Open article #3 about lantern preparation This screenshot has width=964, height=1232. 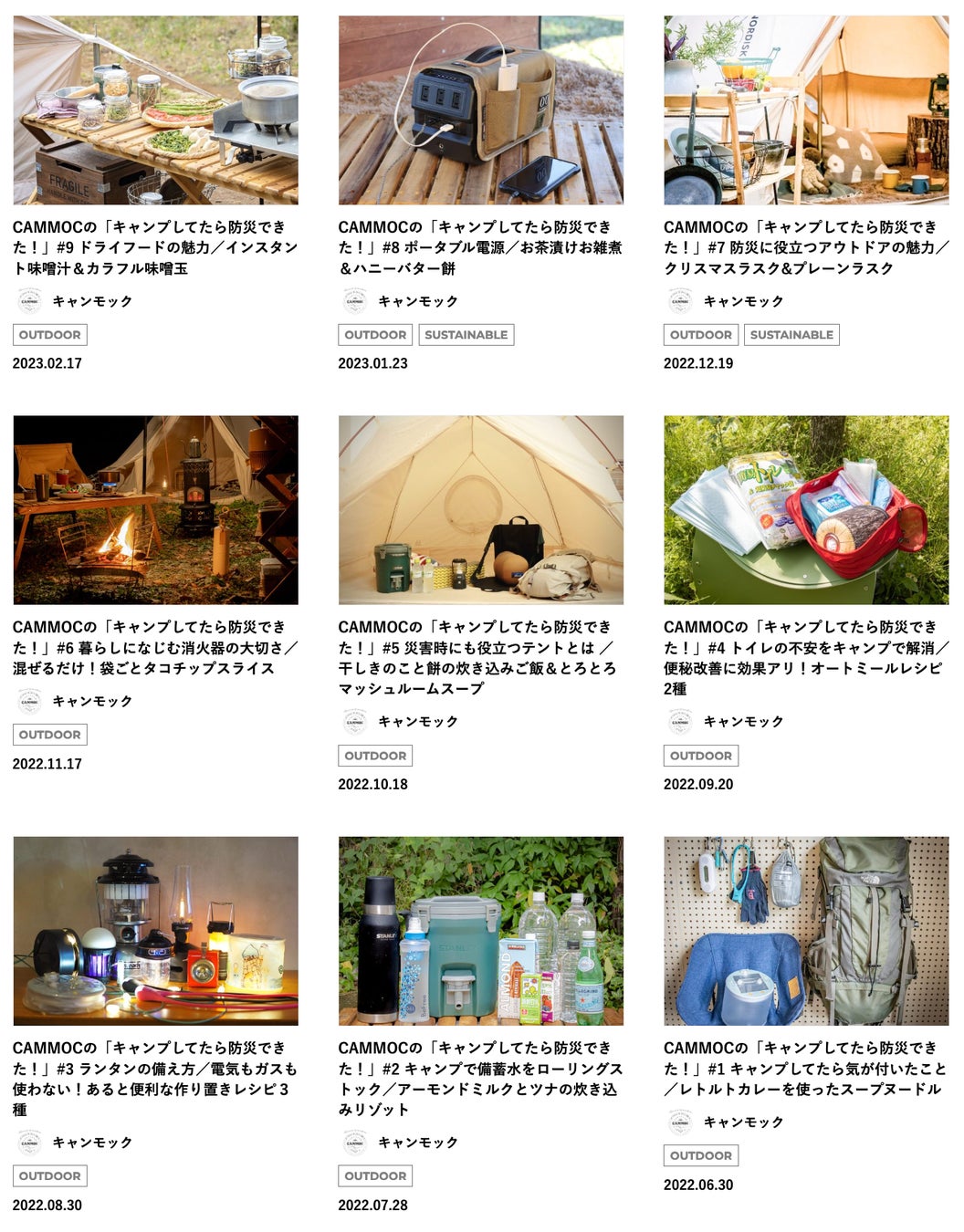[155, 1078]
